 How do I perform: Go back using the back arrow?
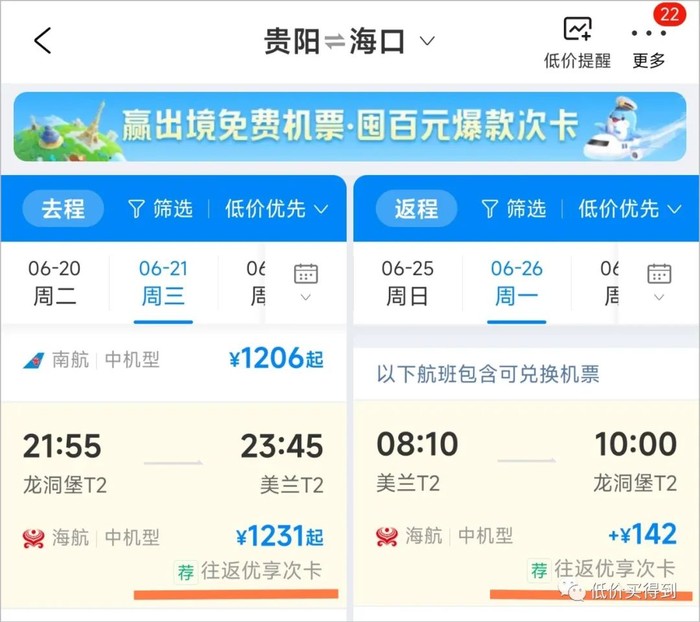click(x=42, y=41)
